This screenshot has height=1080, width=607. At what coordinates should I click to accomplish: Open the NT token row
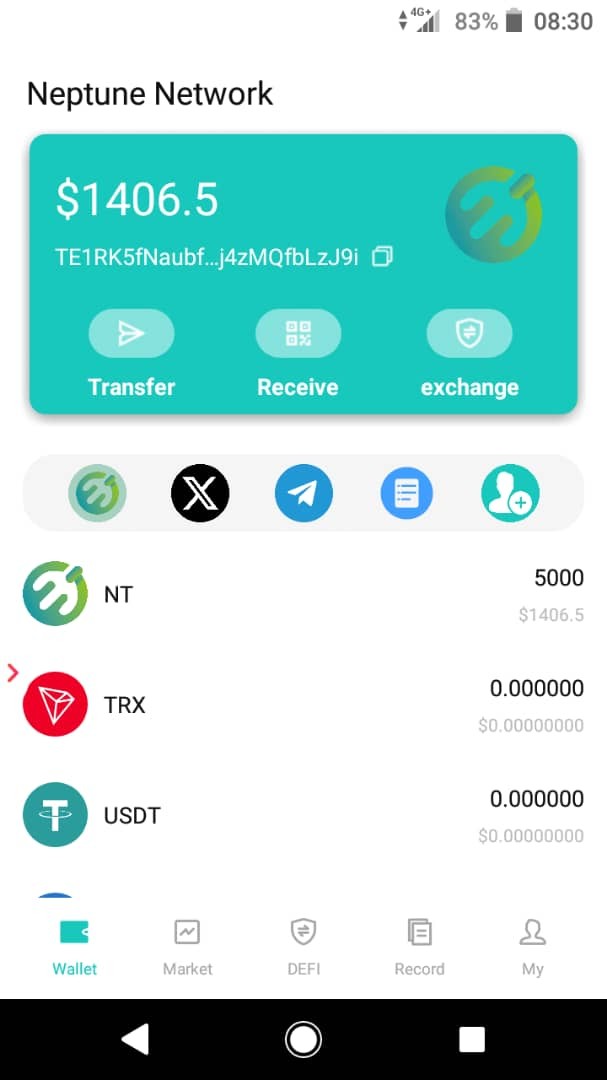(303, 595)
